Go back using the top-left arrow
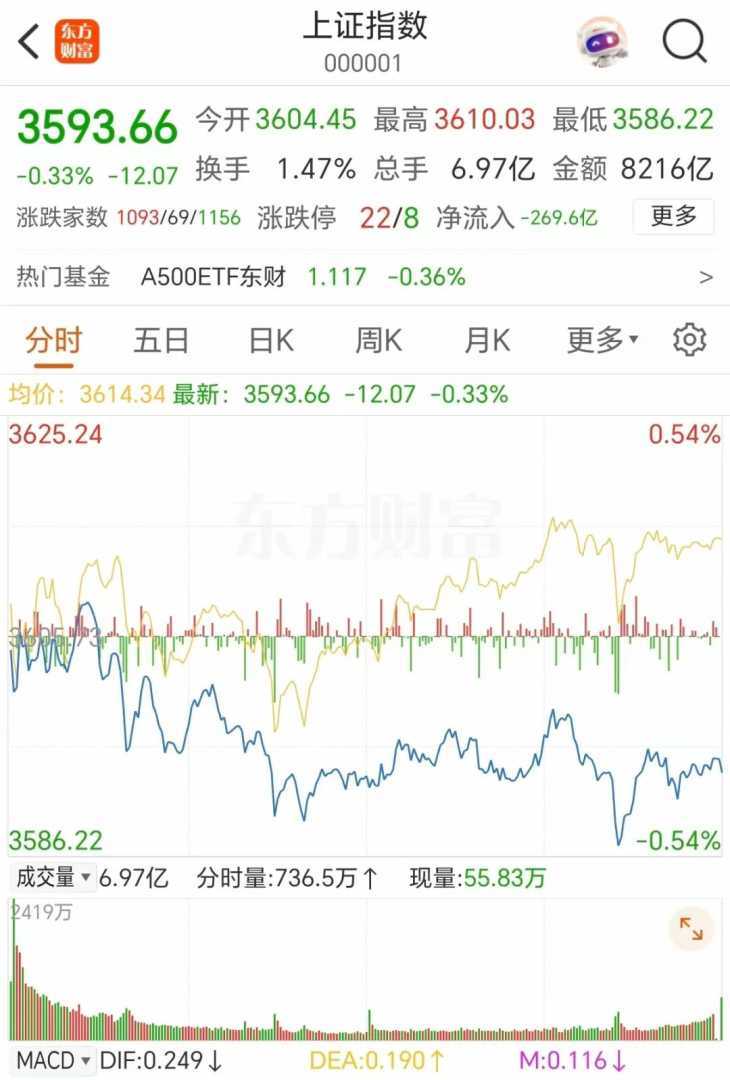730x1080 pixels. (x=29, y=42)
